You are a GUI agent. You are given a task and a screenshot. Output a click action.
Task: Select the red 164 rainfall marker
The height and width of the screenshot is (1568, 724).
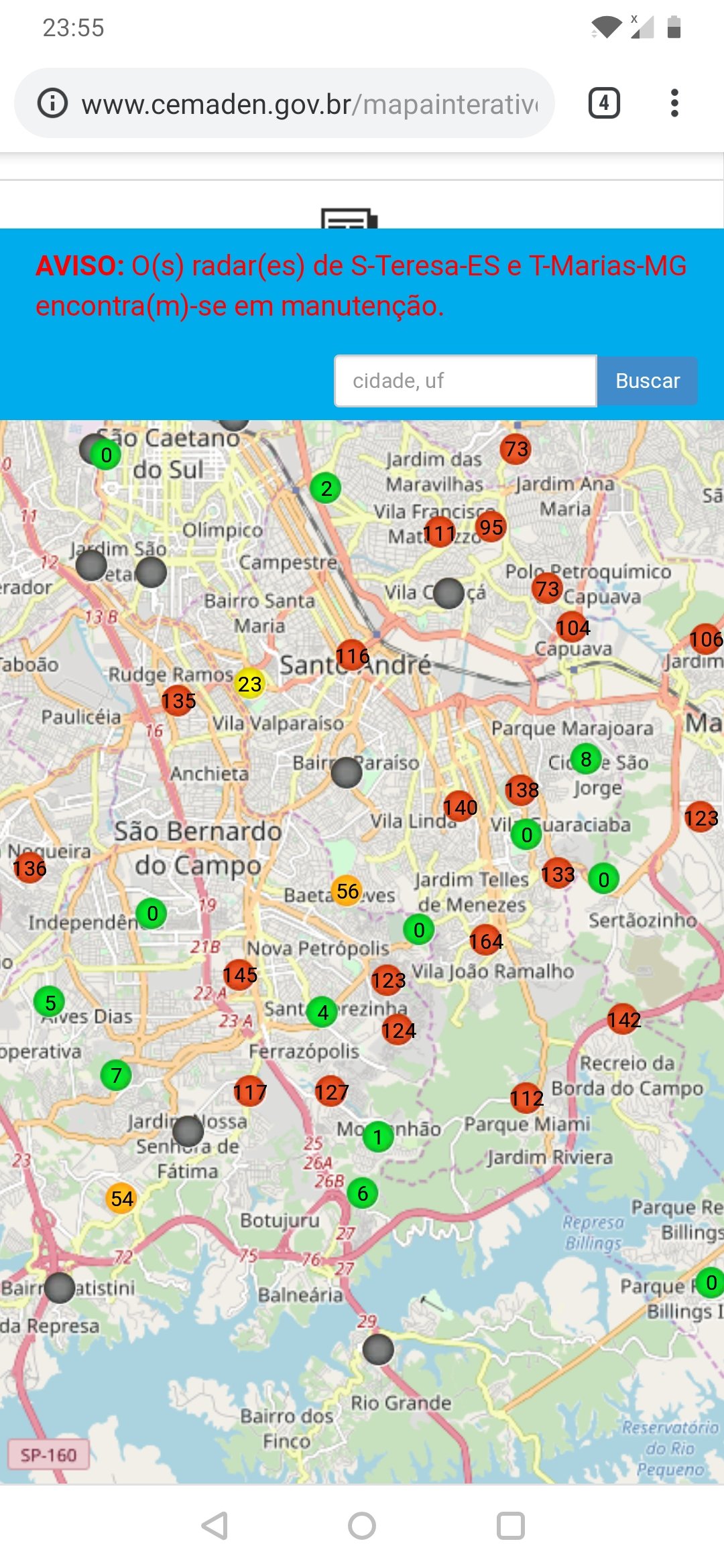(486, 941)
